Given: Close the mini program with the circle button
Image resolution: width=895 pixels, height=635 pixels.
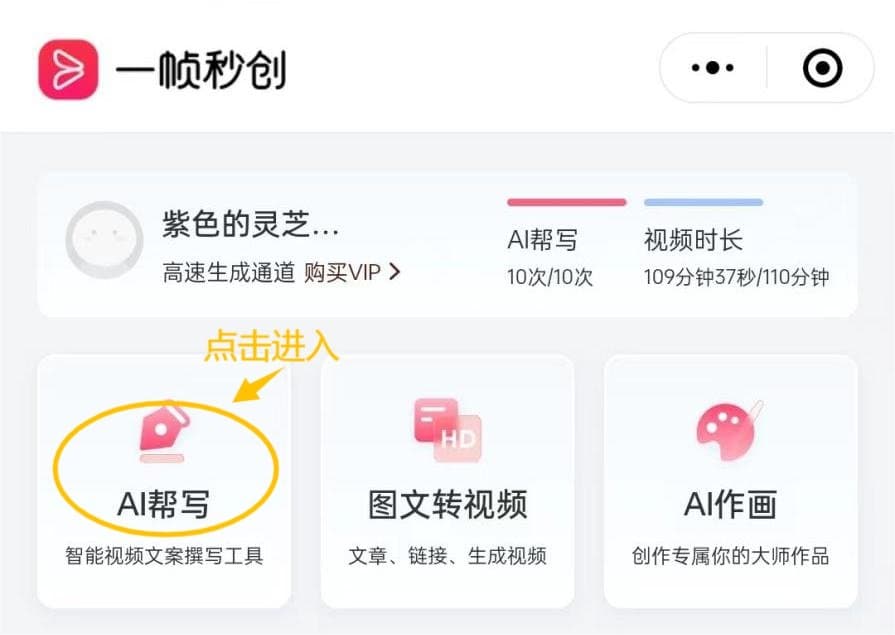Looking at the screenshot, I should [822, 68].
